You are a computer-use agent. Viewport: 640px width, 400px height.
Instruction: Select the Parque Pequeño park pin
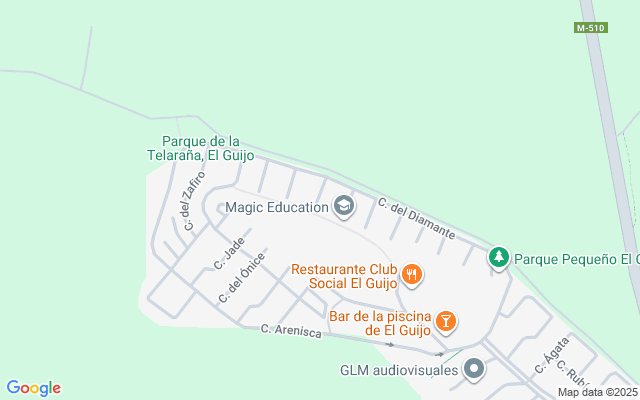pyautogui.click(x=498, y=258)
